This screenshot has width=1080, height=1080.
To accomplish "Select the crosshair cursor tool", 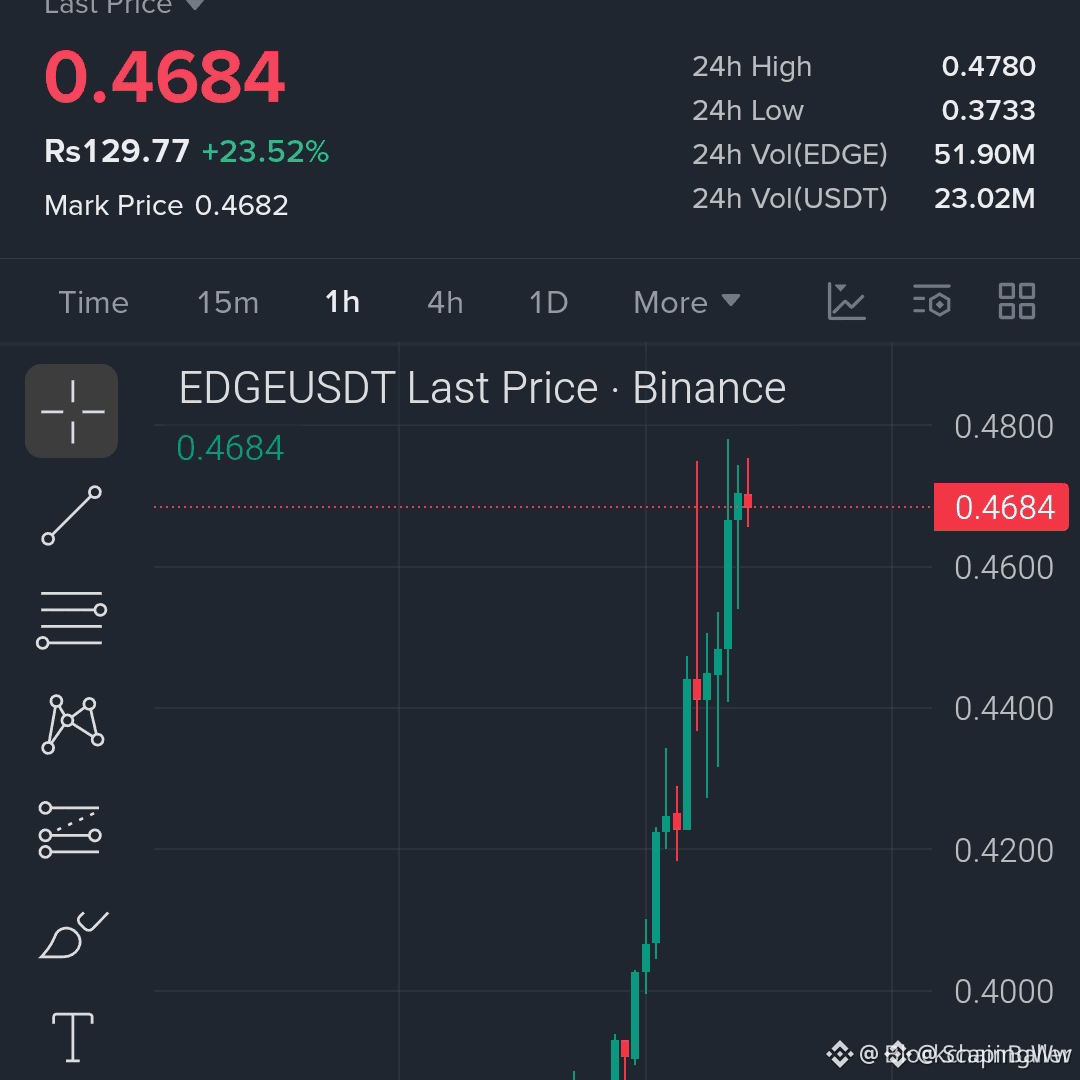I will click(x=72, y=411).
